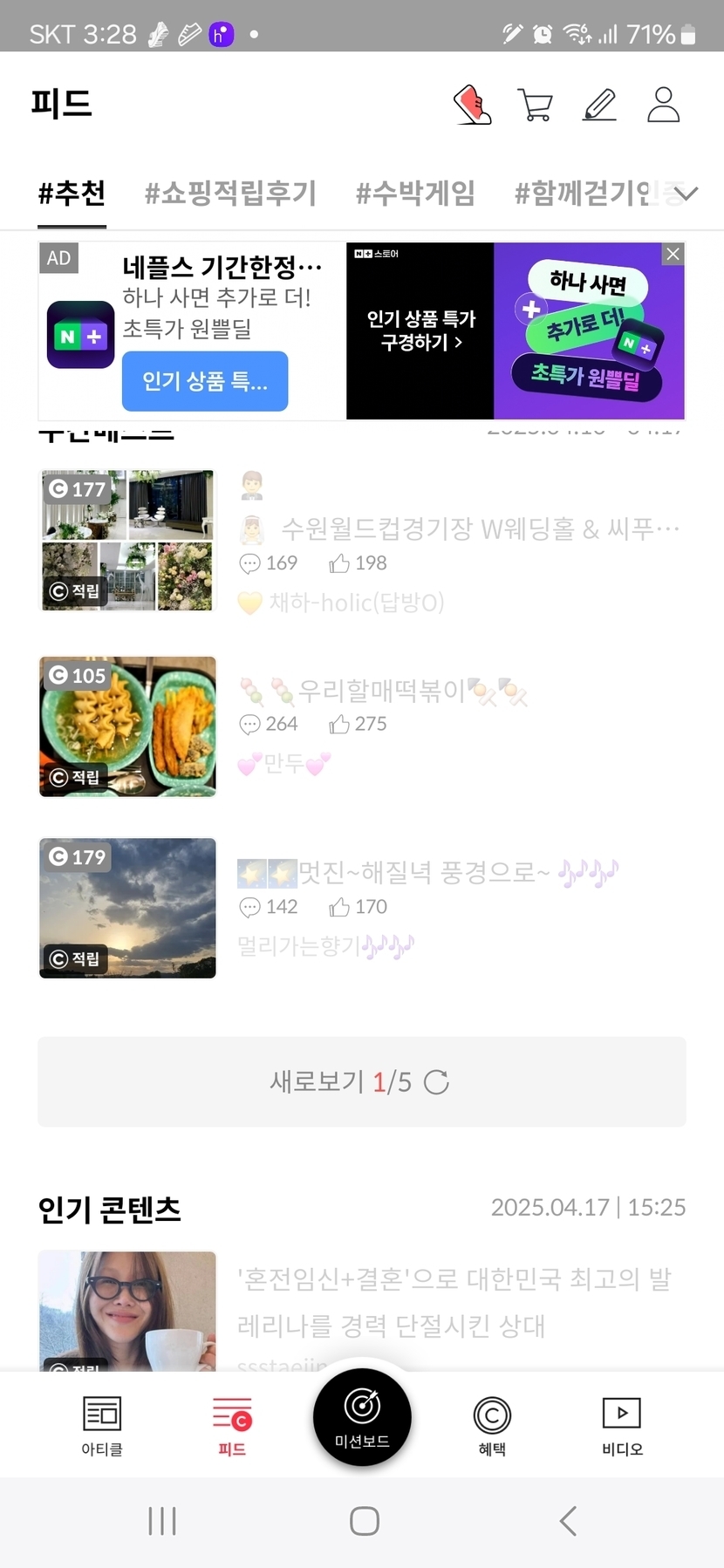The height and width of the screenshot is (1568, 724).
Task: Open the 우리할매떡볶이 post
Action: [x=384, y=692]
